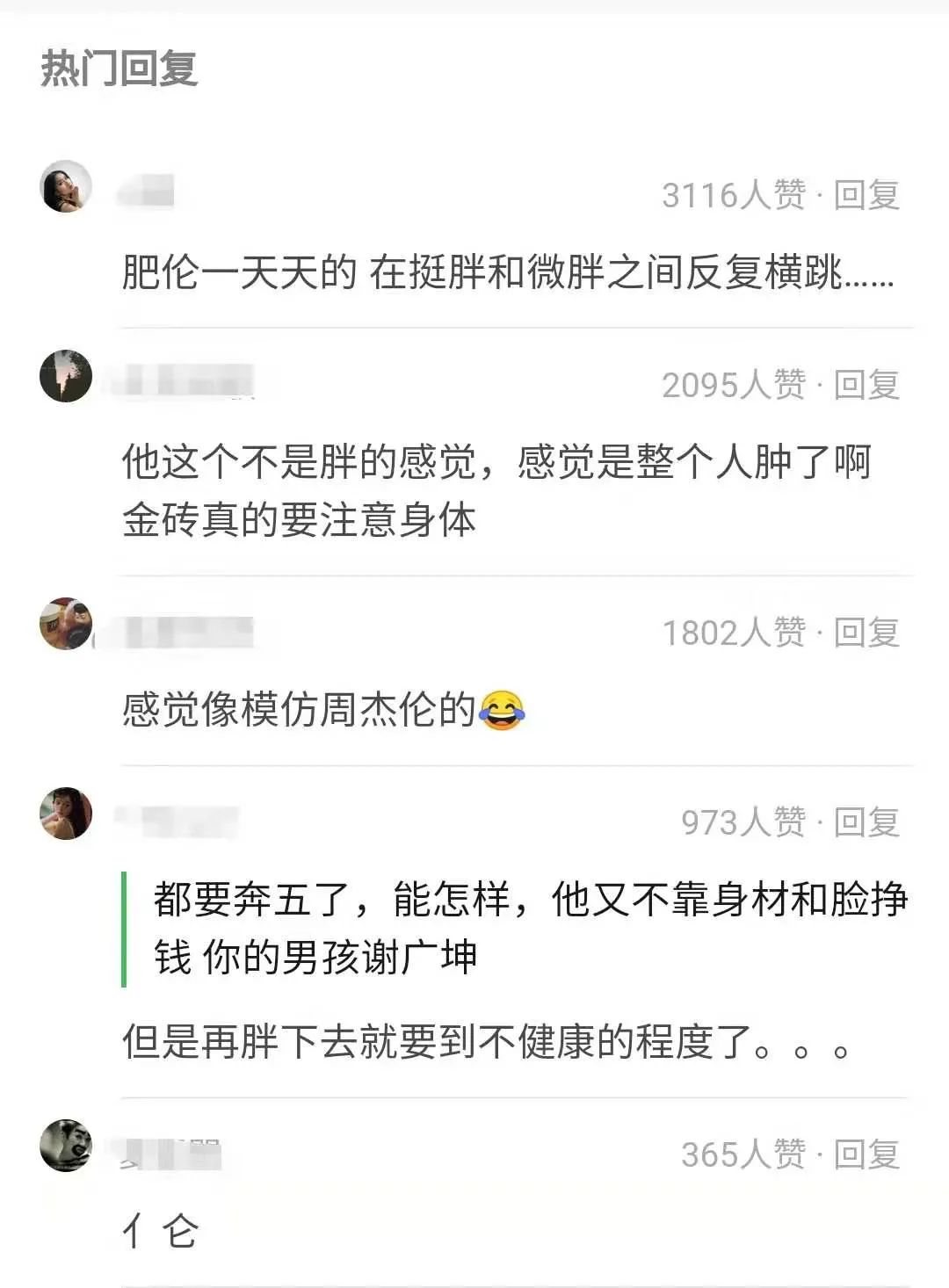Image resolution: width=949 pixels, height=1288 pixels.
Task: Reply to the comment with 3116 likes
Action: 866,195
